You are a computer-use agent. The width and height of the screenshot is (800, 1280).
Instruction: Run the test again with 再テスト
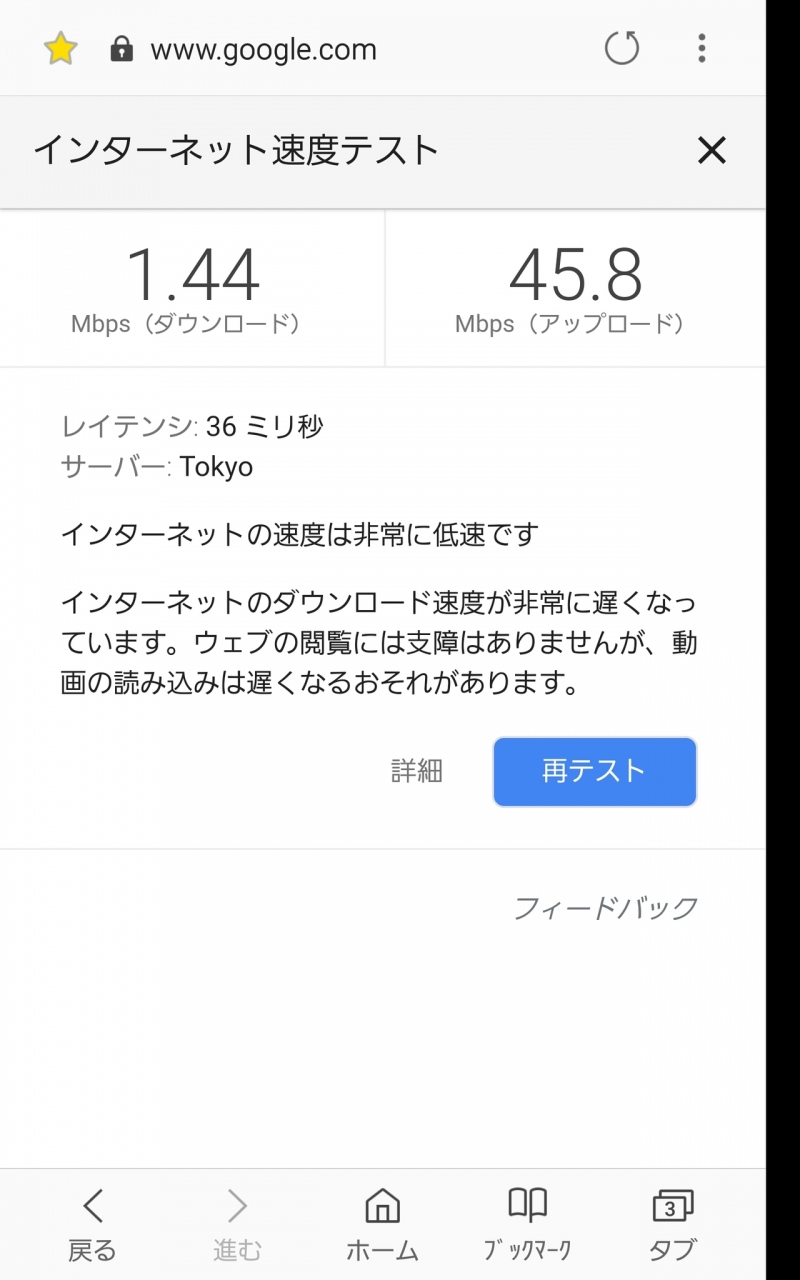[x=594, y=771]
